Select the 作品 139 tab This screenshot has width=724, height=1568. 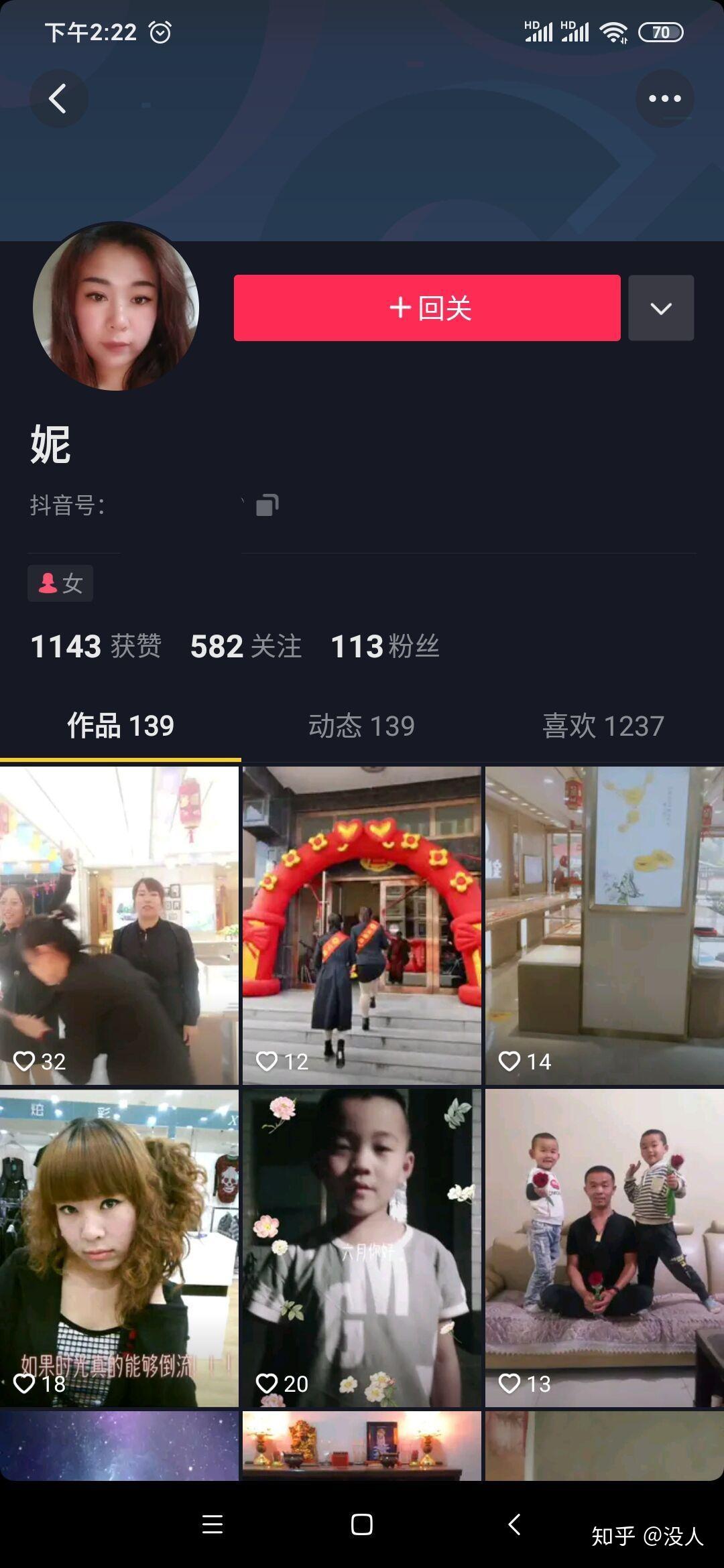[121, 726]
